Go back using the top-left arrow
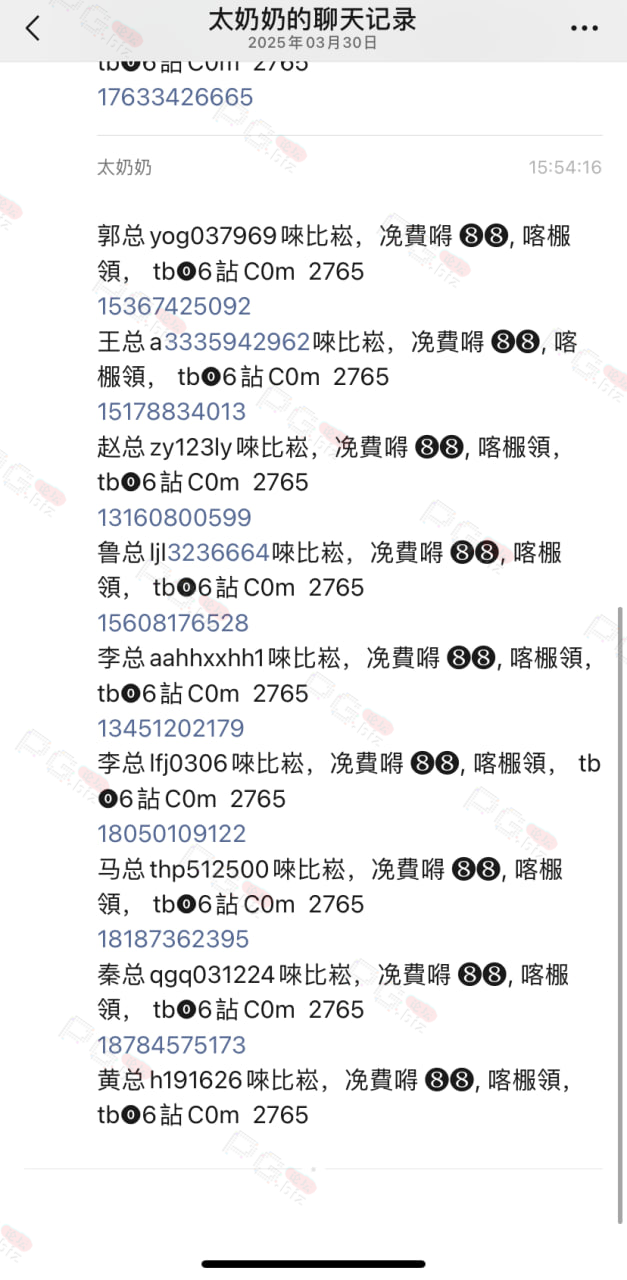 [x=33, y=28]
